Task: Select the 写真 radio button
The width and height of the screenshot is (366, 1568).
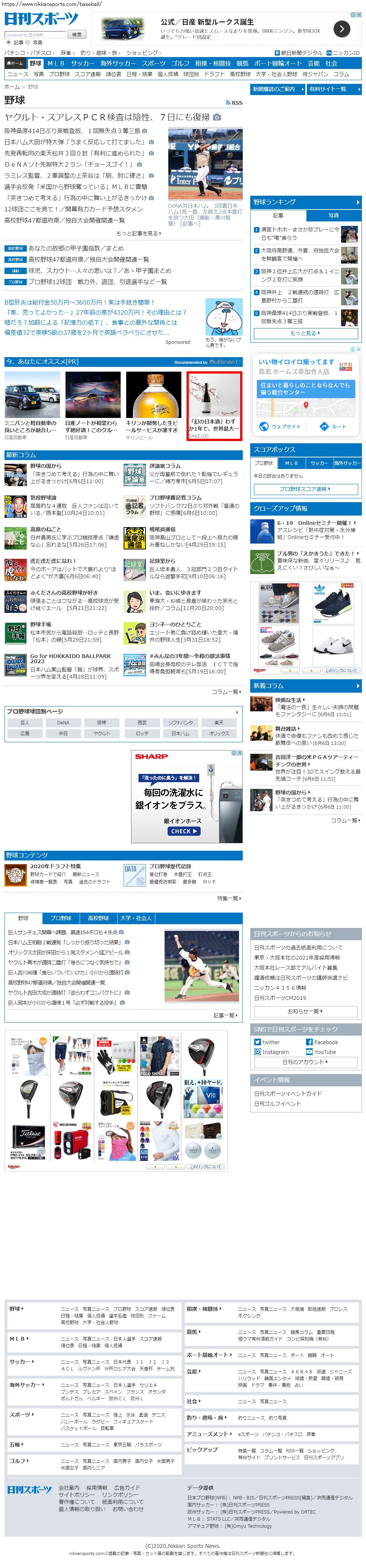Action: (x=27, y=42)
